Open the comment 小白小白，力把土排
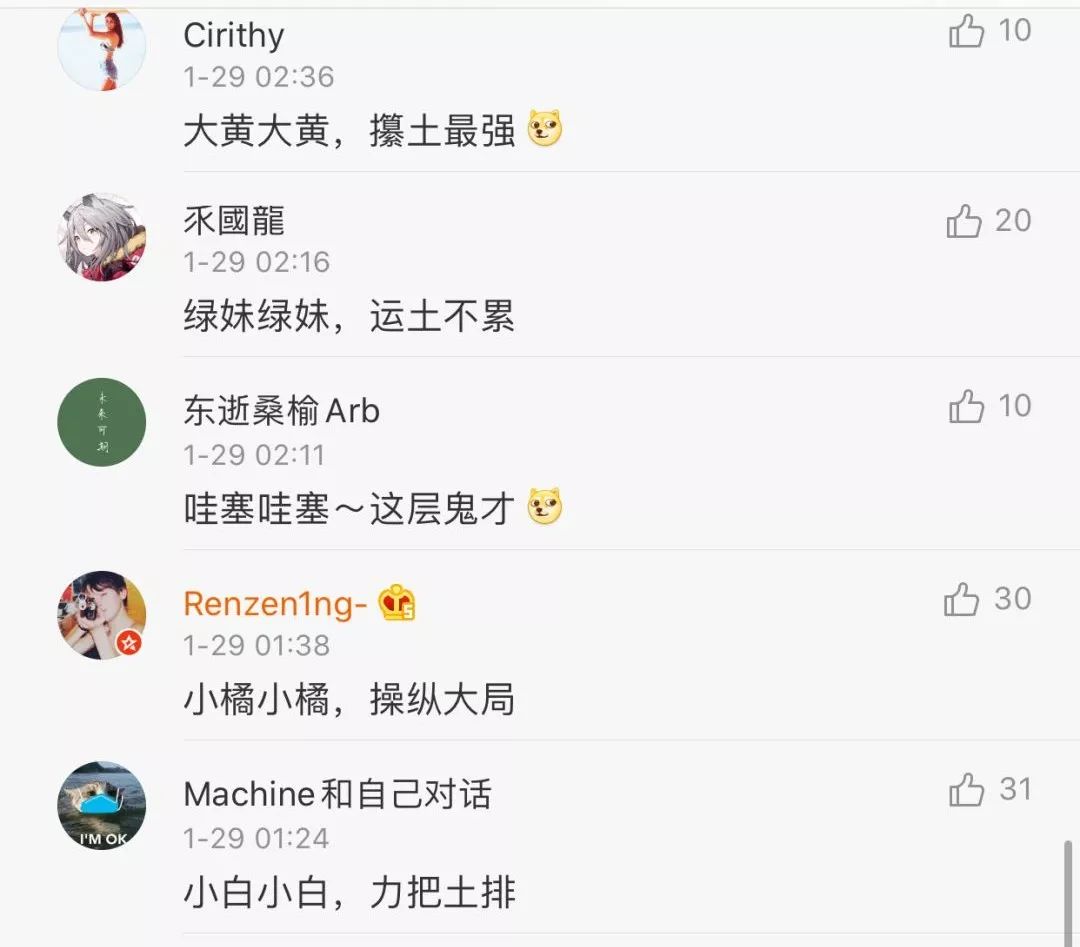The height and width of the screenshot is (947, 1080). [349, 892]
